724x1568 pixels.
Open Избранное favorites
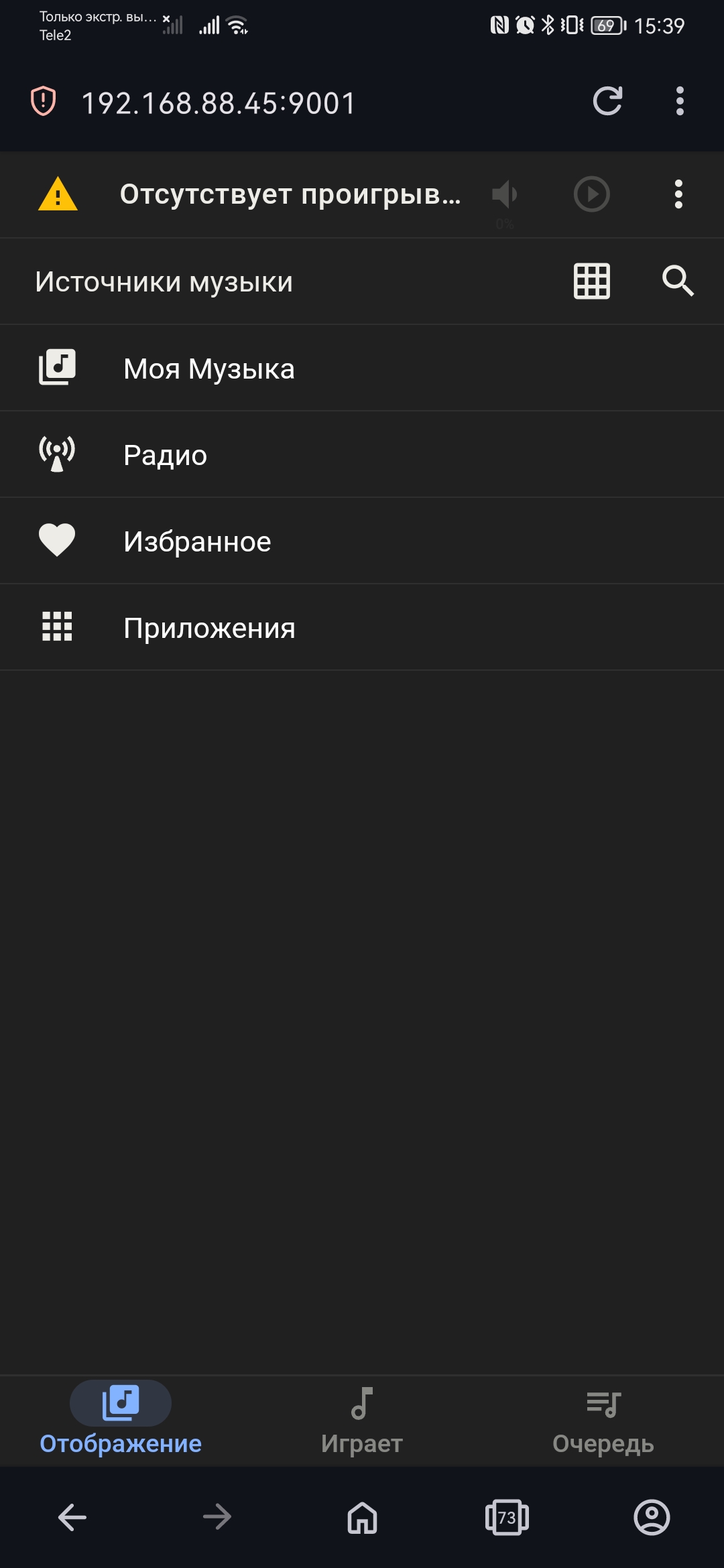362,541
